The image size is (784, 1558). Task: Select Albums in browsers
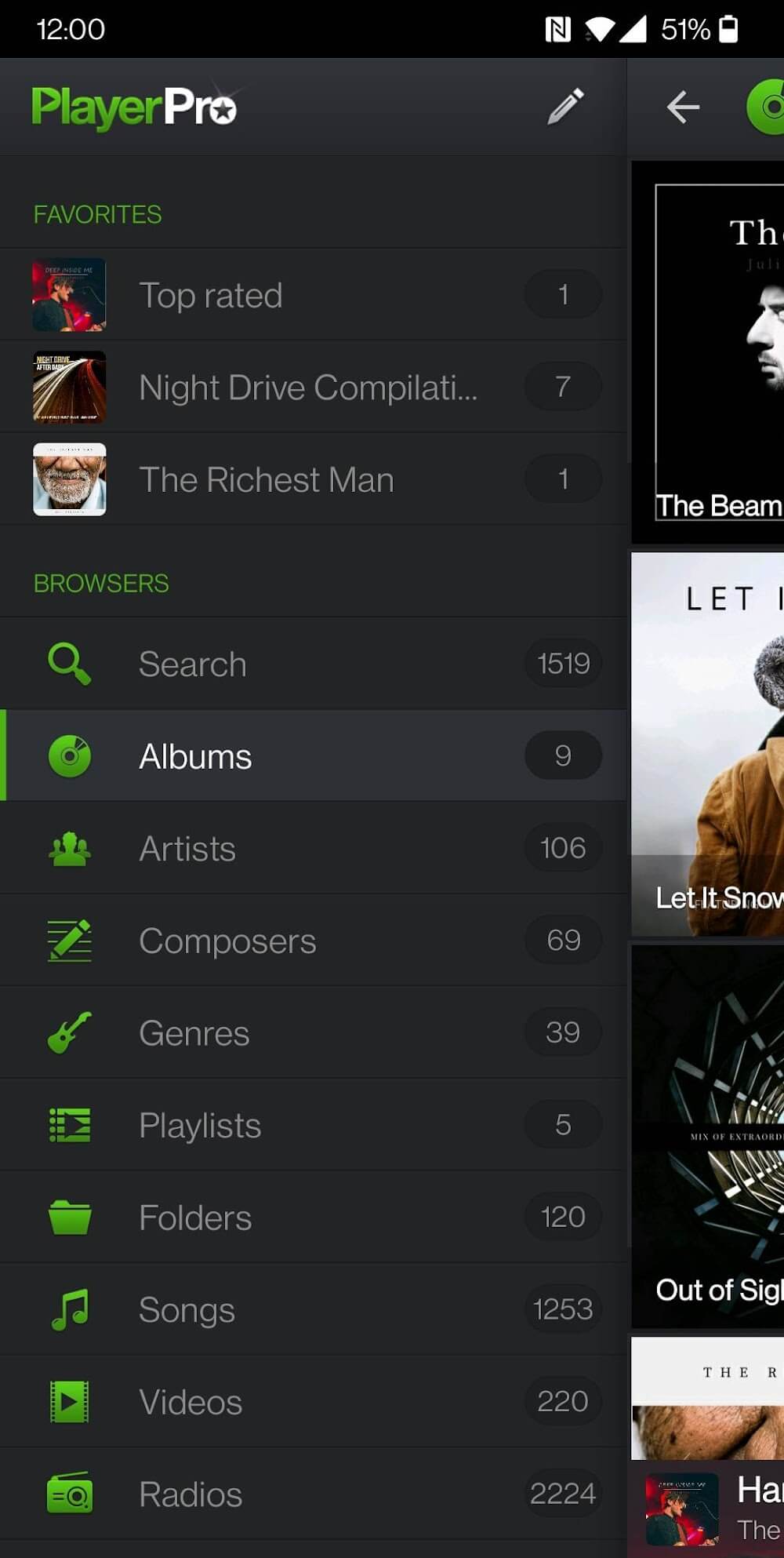pos(314,756)
